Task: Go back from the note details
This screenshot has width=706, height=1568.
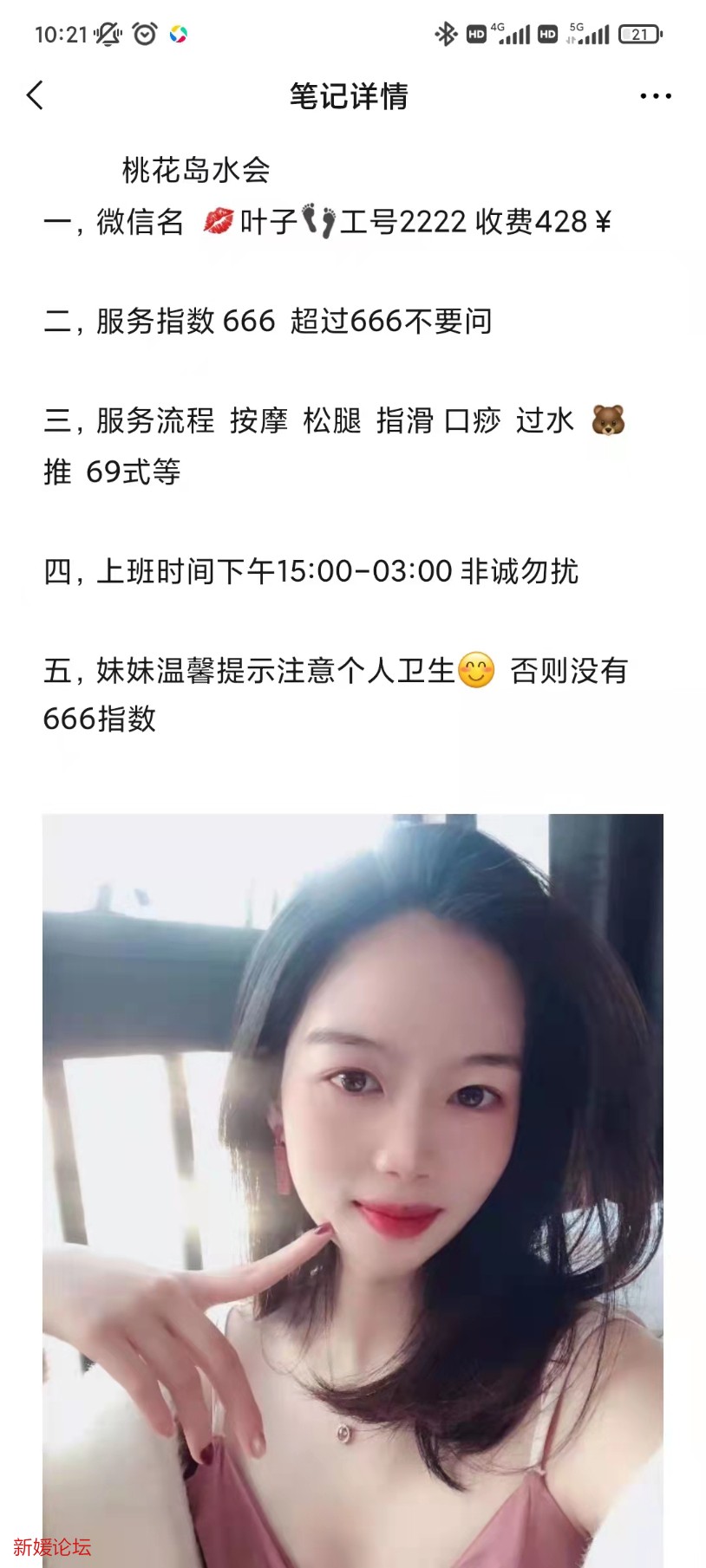Action: (36, 95)
